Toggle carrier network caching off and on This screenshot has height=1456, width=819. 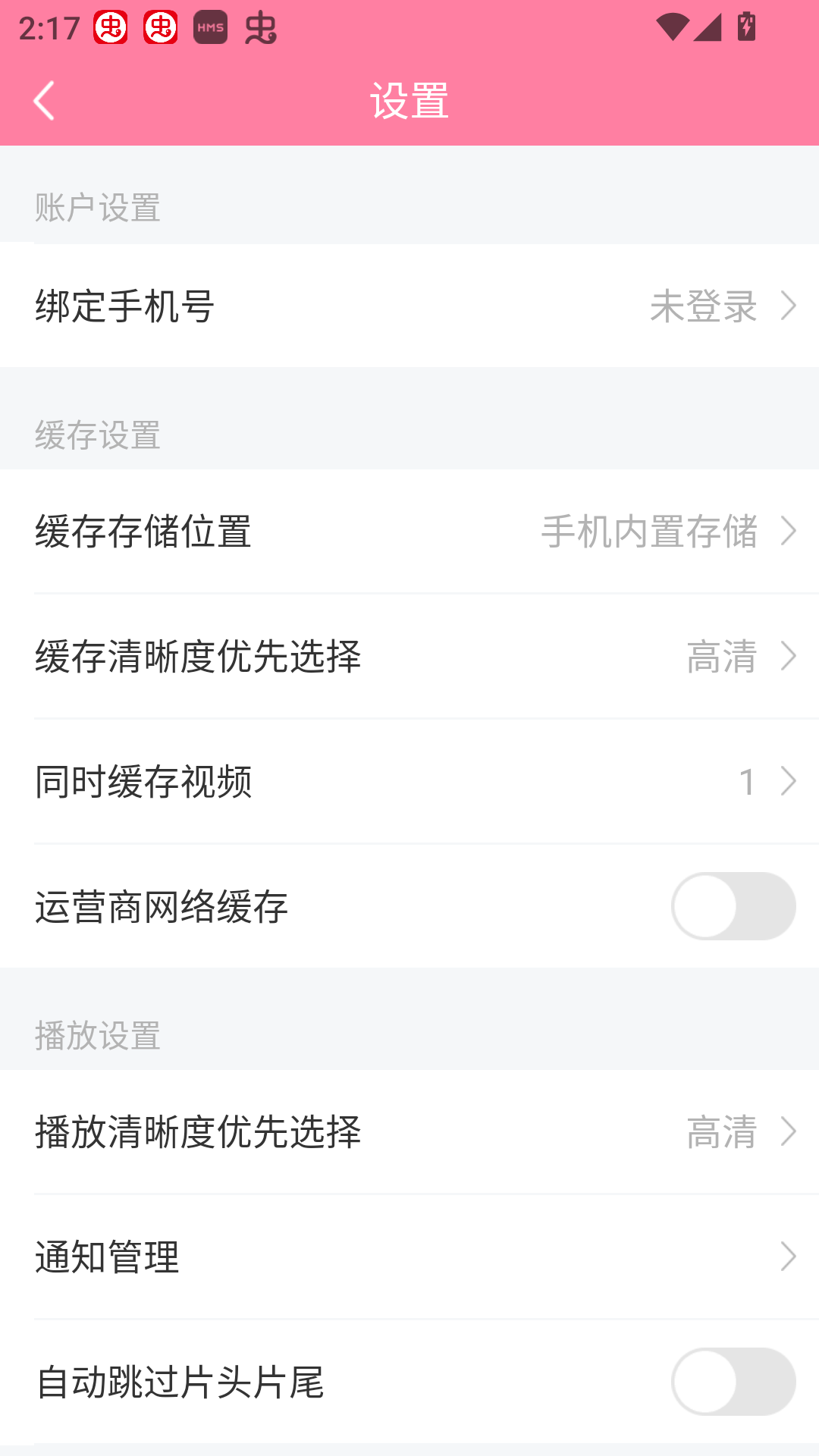coord(732,906)
